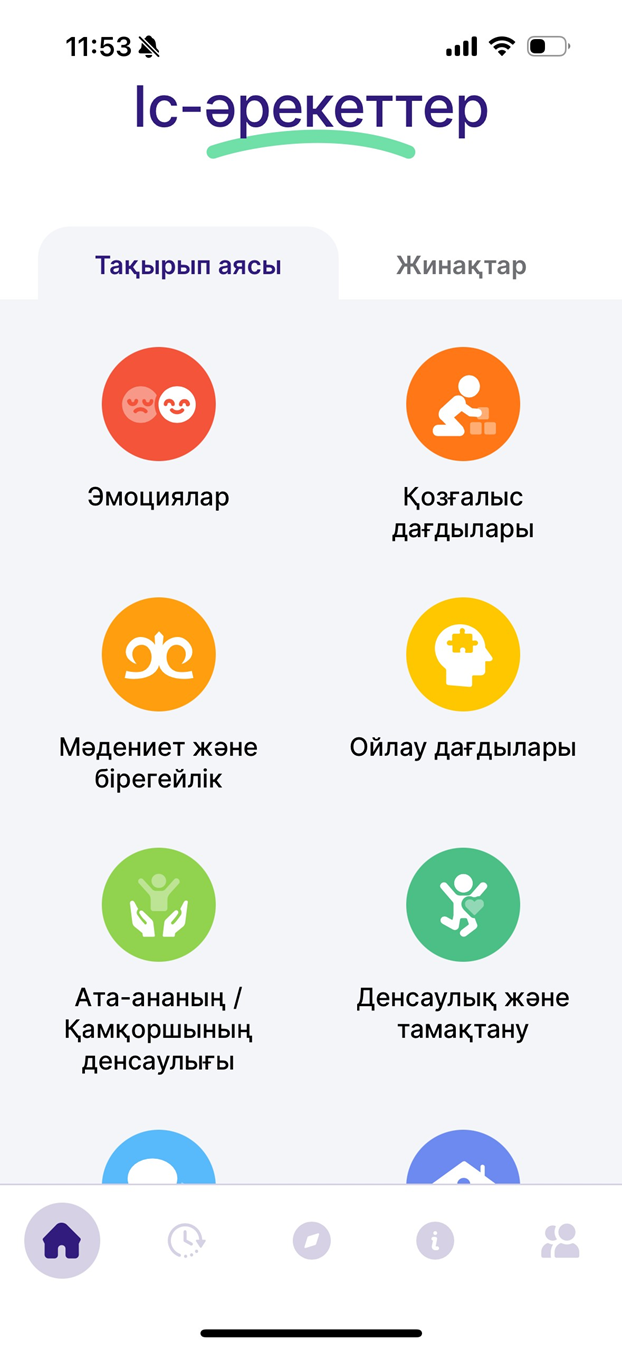The image size is (622, 1350).
Task: Open Денсаулық және тамақтану category
Action: (462, 905)
